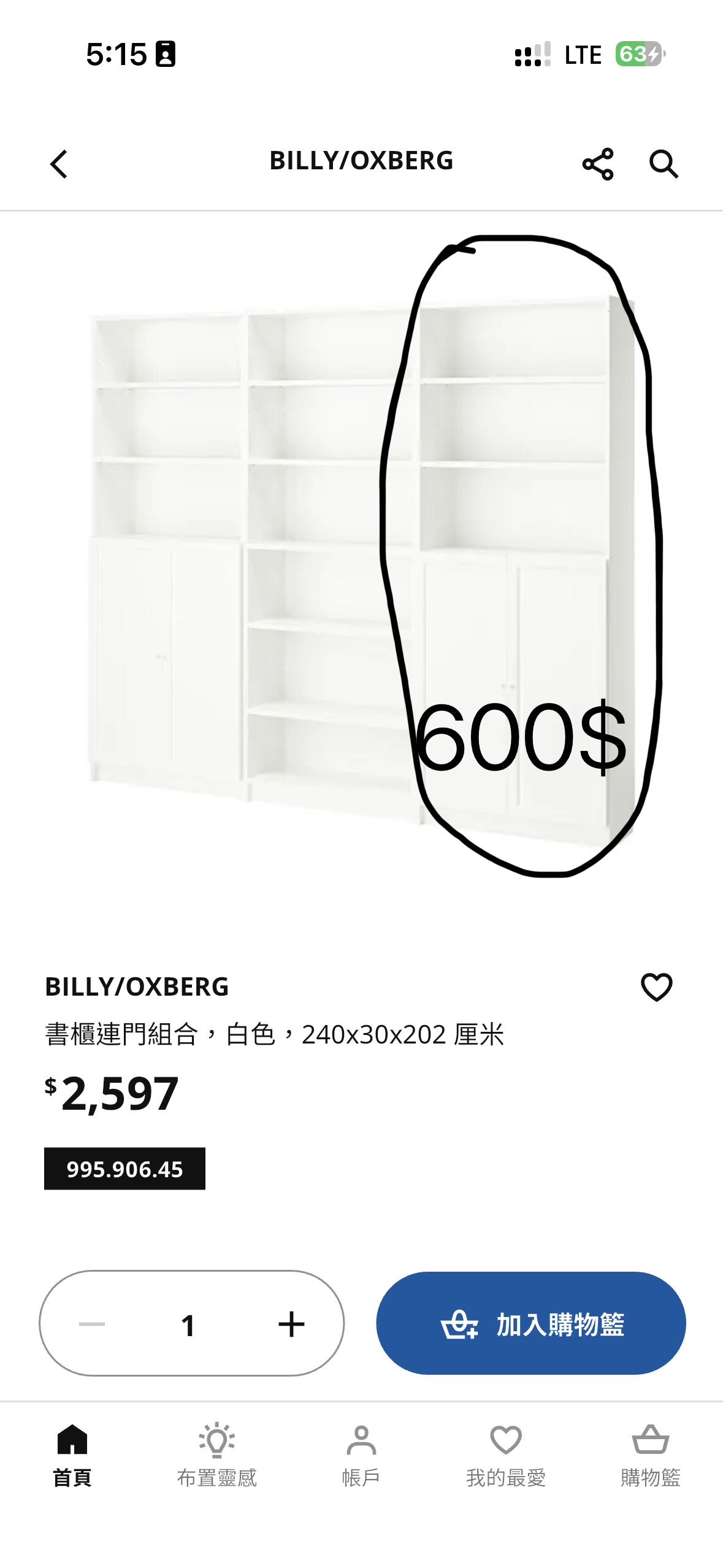Share the BILLY/OXBERG product
Viewport: 723px width, 1568px height.
[598, 164]
